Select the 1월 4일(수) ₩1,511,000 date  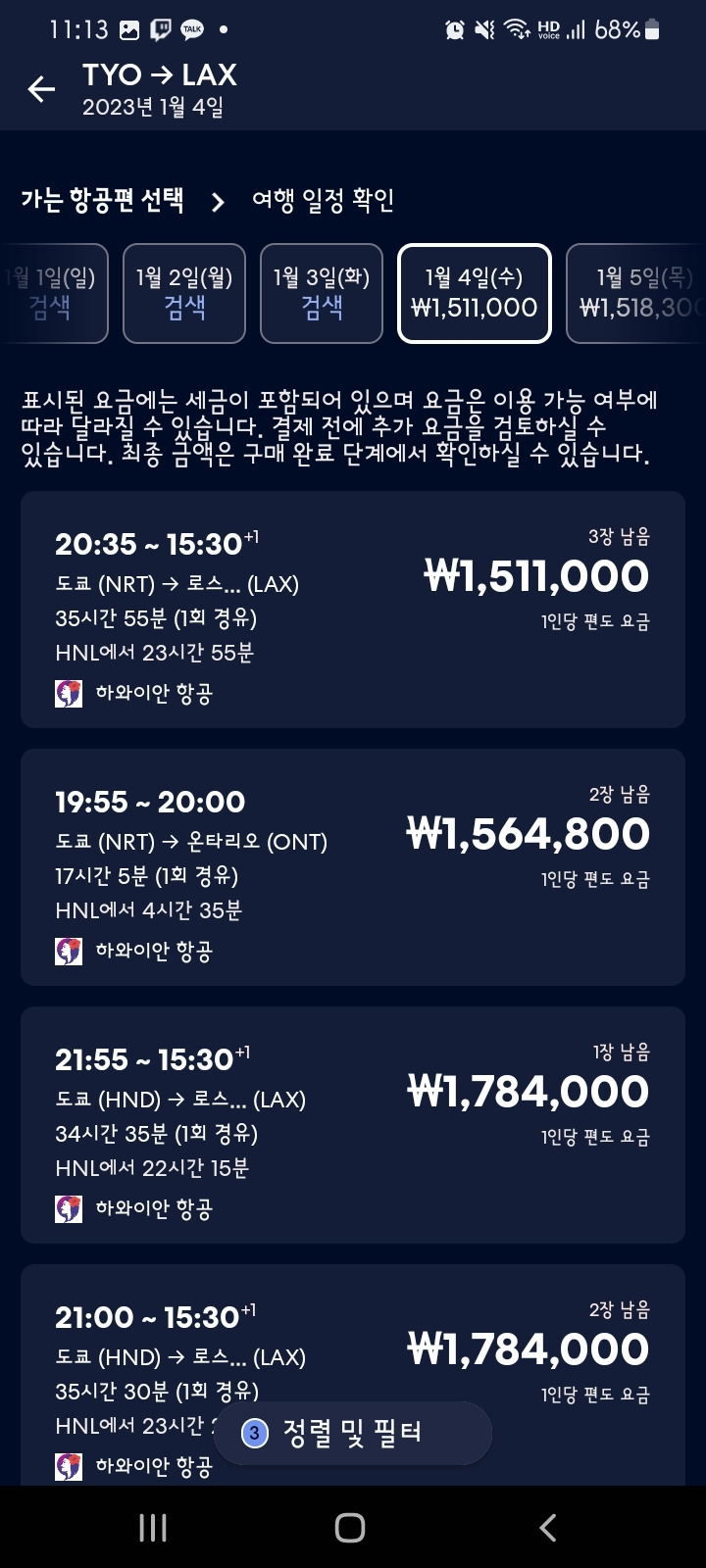(x=475, y=293)
